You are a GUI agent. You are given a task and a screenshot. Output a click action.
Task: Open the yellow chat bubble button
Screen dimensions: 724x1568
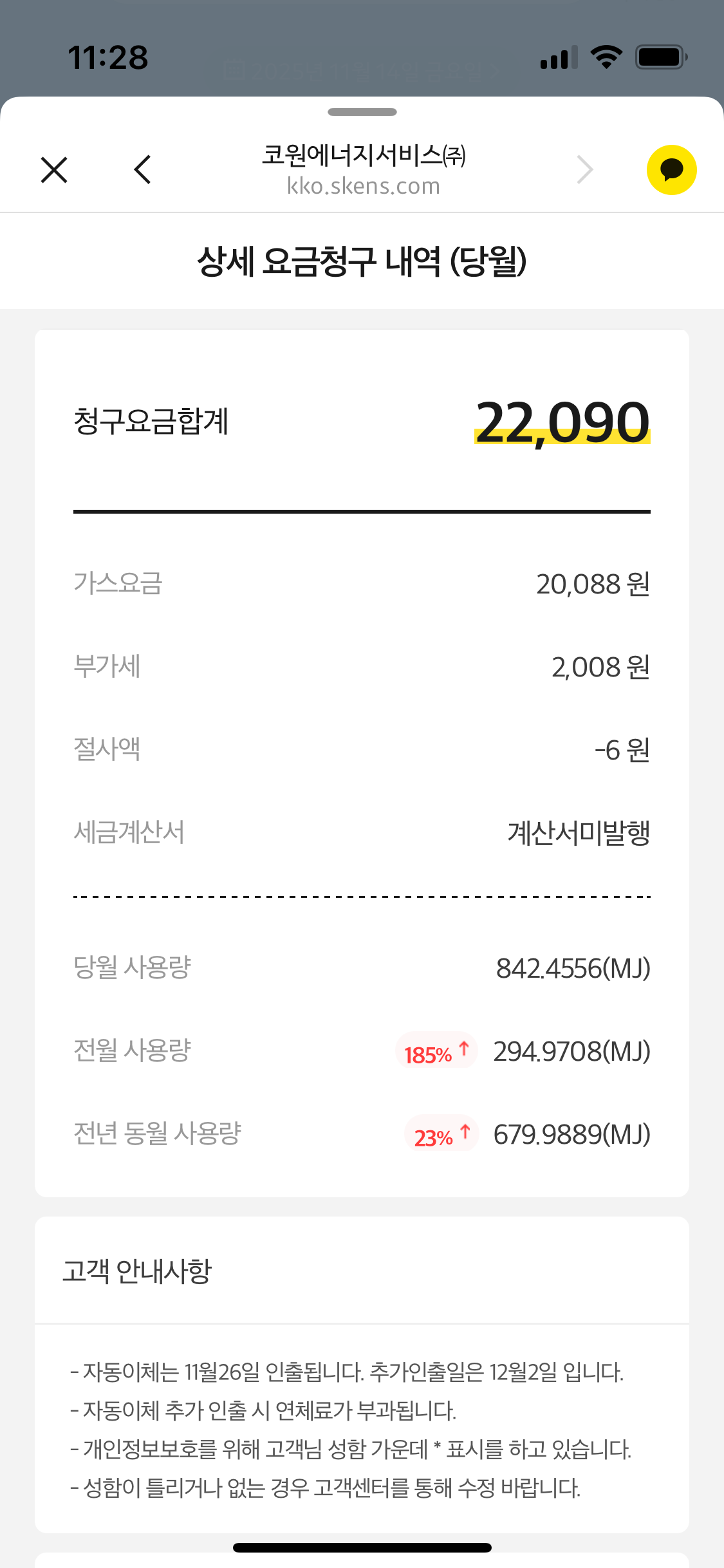pyautogui.click(x=671, y=170)
